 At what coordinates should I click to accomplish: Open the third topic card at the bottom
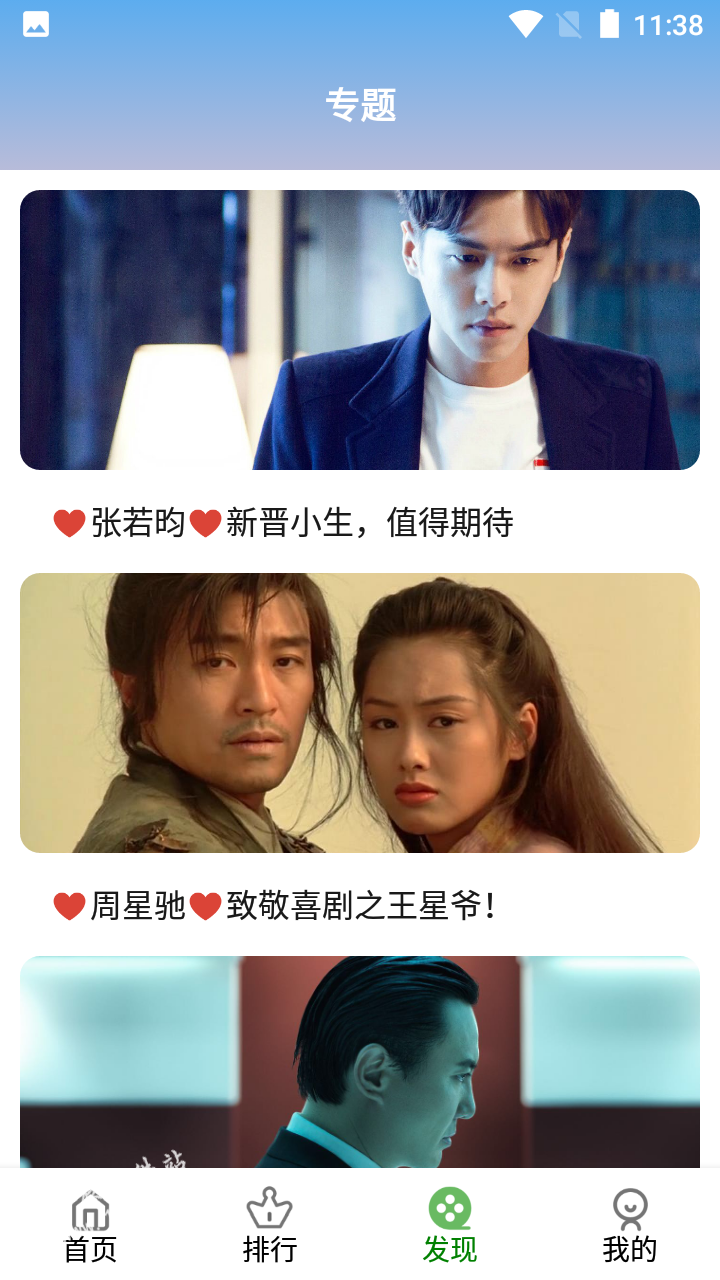tap(360, 1060)
